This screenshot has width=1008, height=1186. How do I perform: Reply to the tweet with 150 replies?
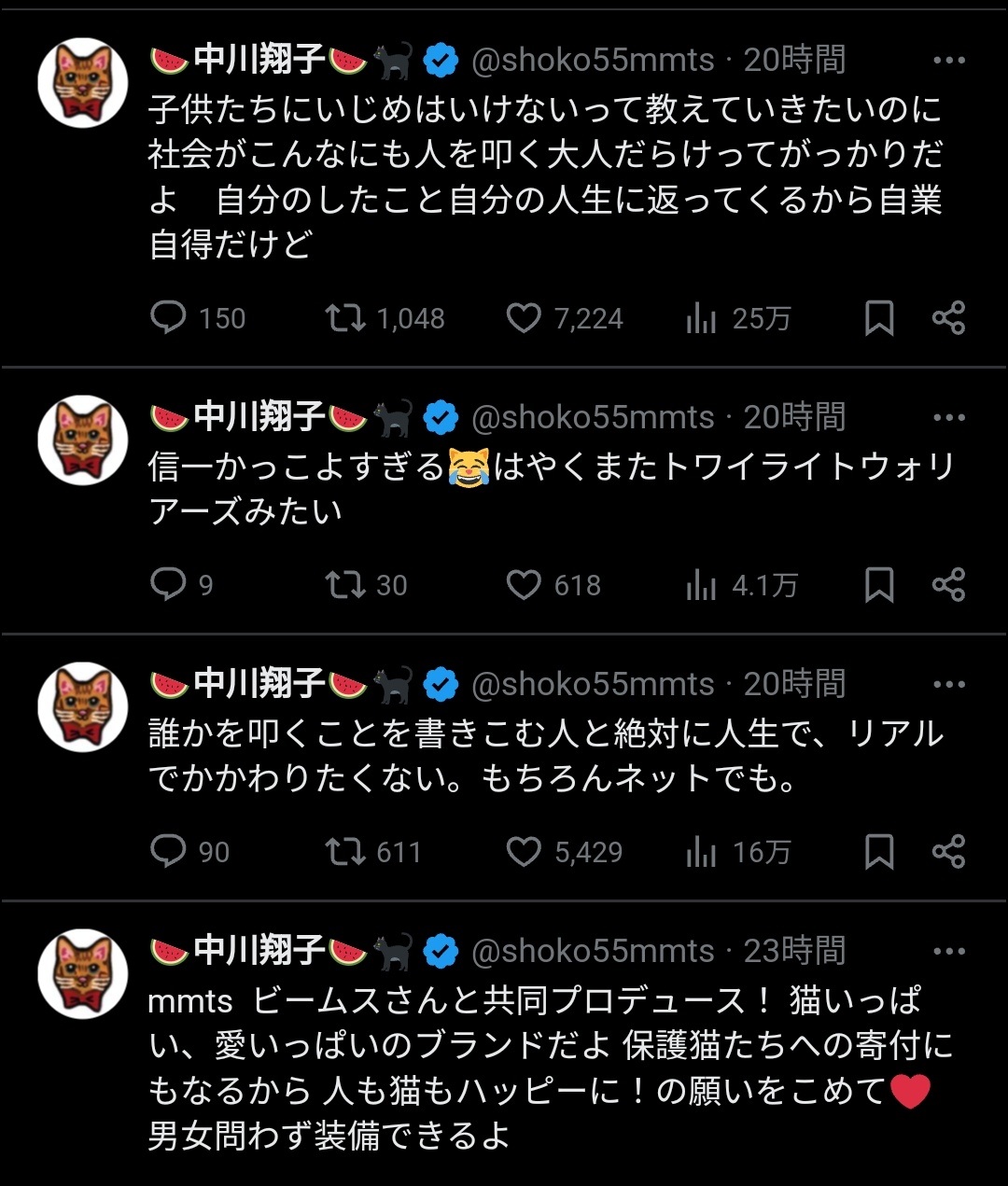pos(169,318)
